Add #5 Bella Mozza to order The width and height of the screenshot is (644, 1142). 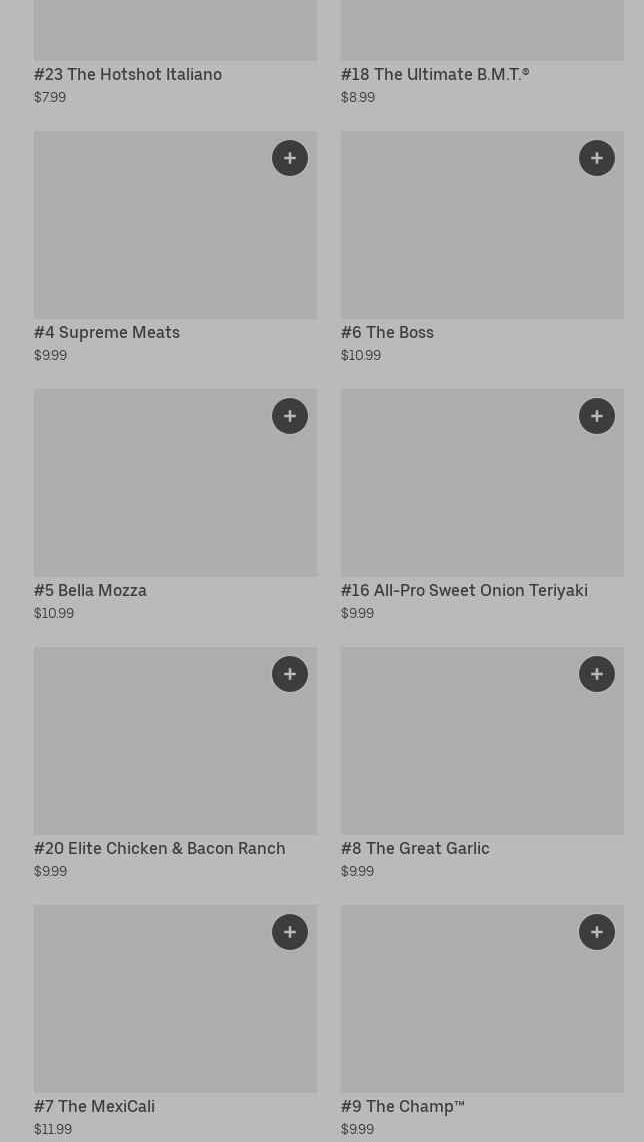tap(290, 416)
